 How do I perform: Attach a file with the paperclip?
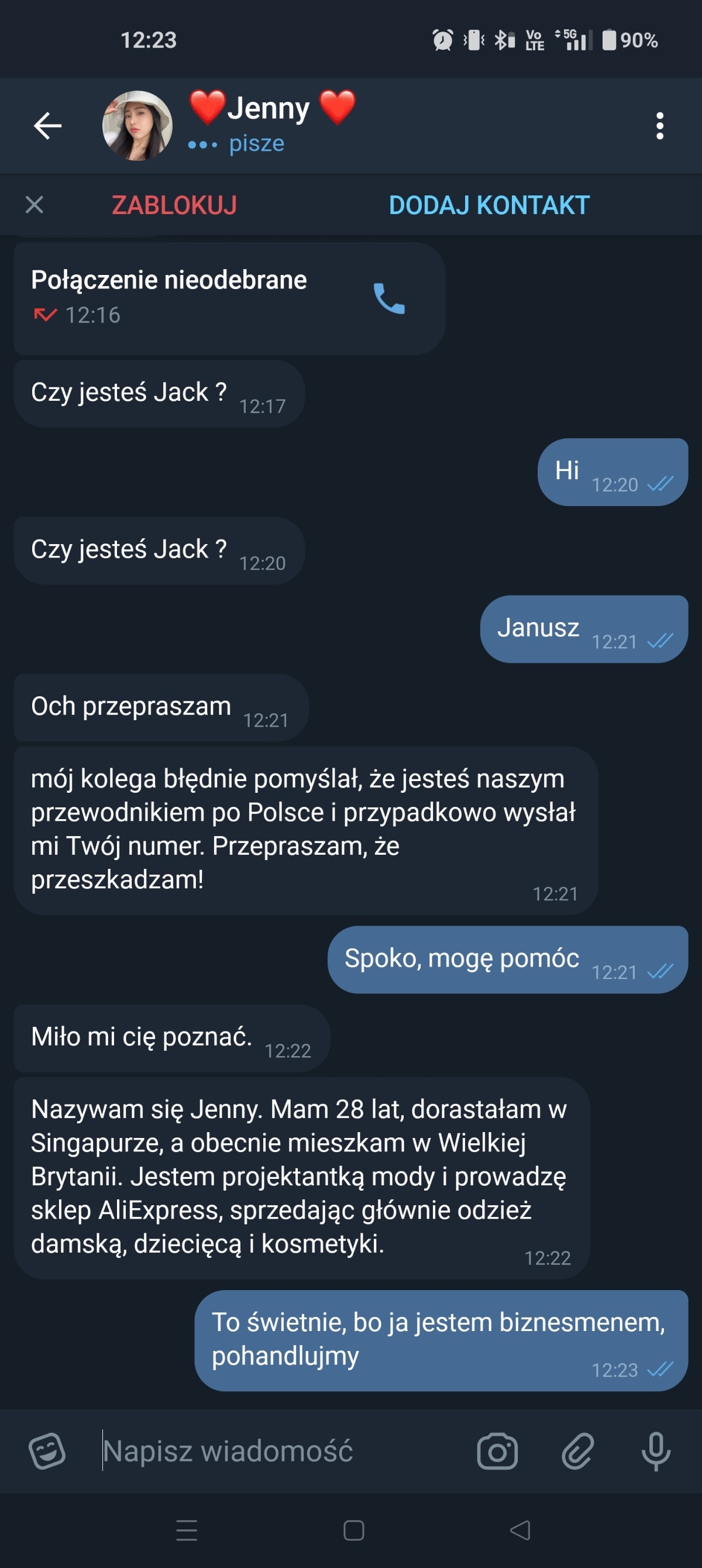point(577,1451)
